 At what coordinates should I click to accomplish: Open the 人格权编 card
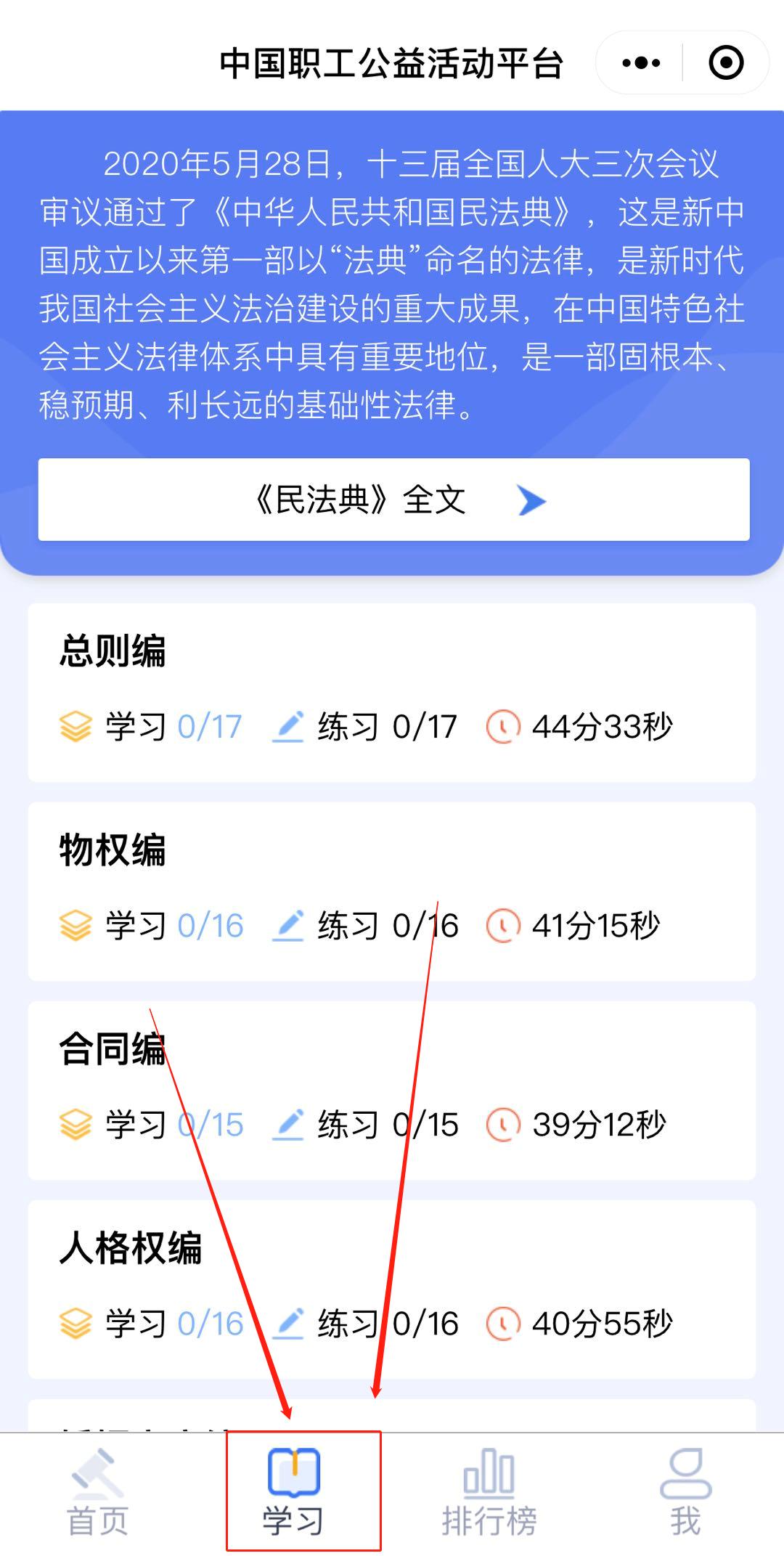click(392, 1289)
